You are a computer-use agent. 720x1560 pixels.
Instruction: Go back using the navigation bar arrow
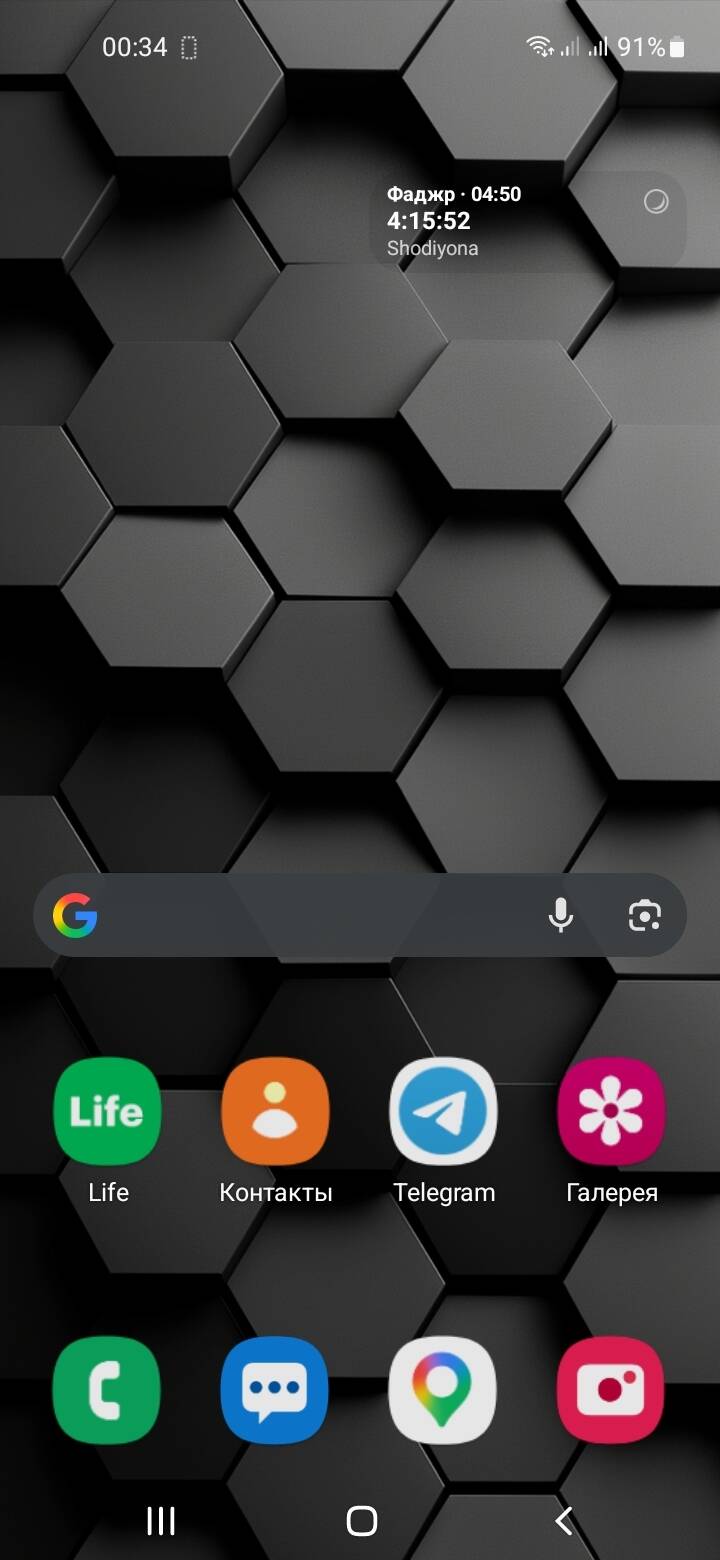point(564,1521)
